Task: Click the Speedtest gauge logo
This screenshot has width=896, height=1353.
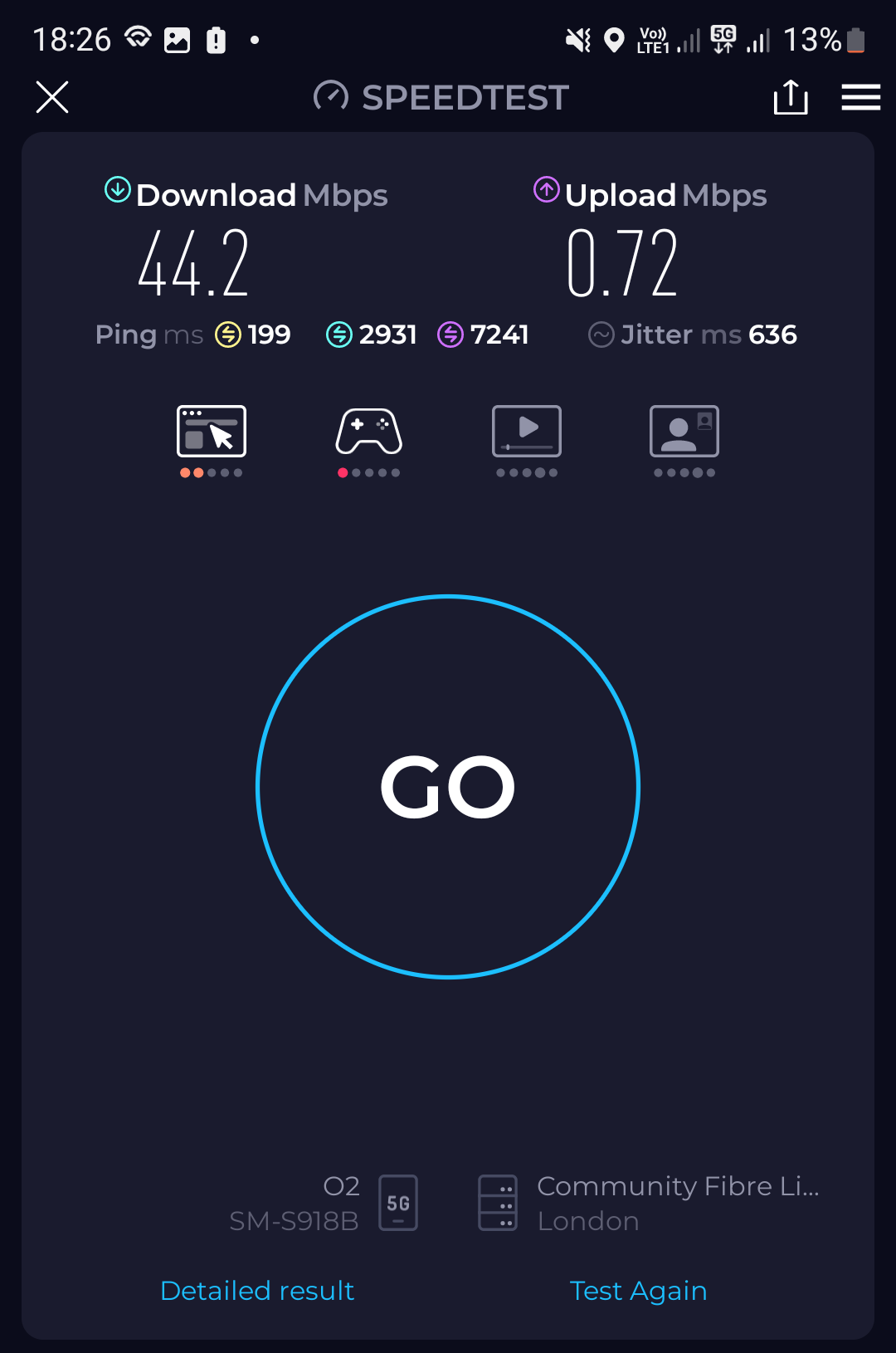Action: (330, 96)
